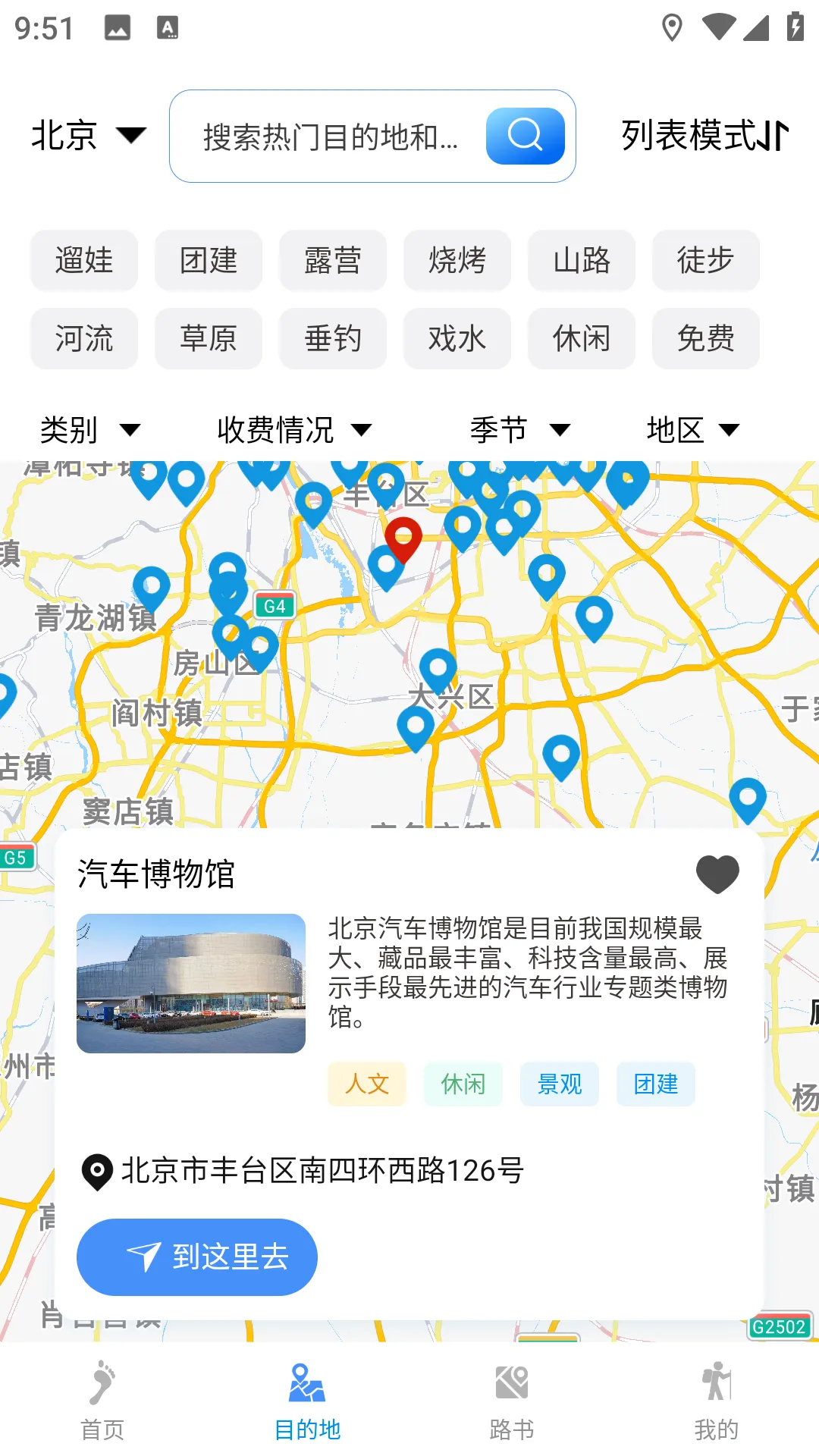Choose the 徒步 tag chip
Screen dimensions: 819x1456
[x=705, y=260]
